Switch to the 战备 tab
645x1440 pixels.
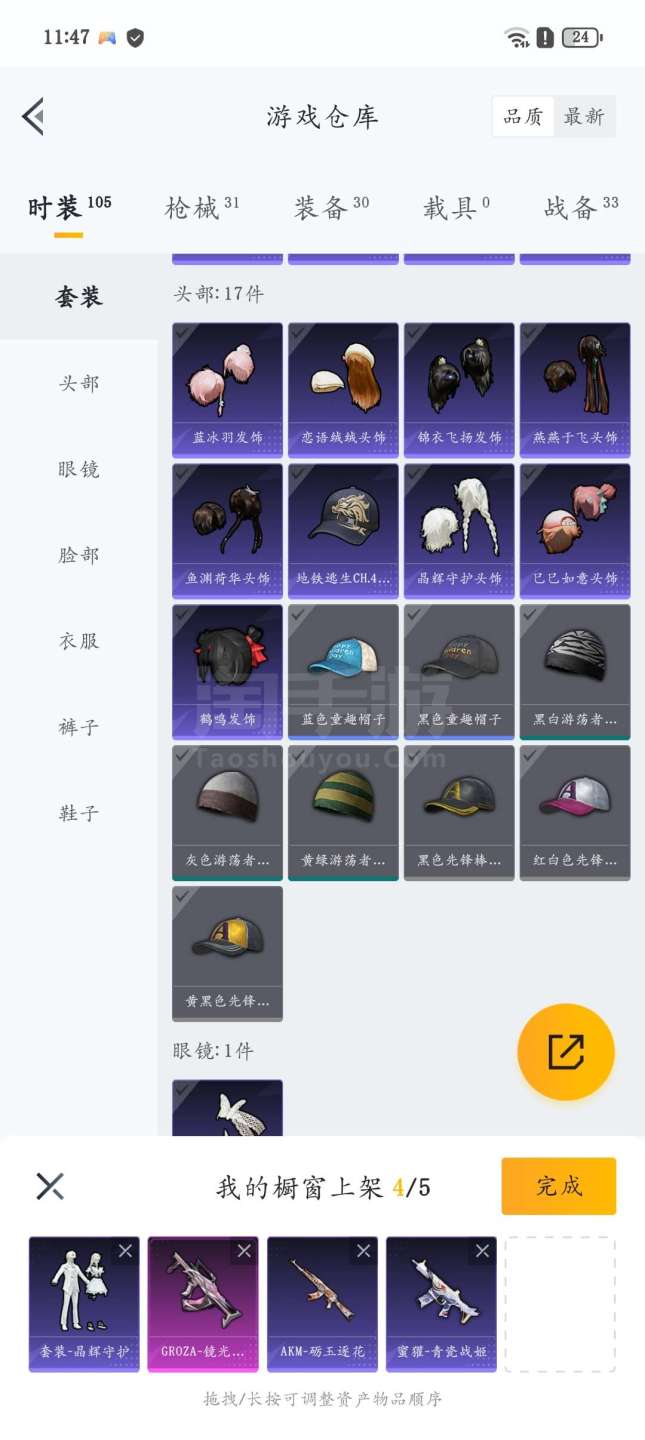(580, 207)
